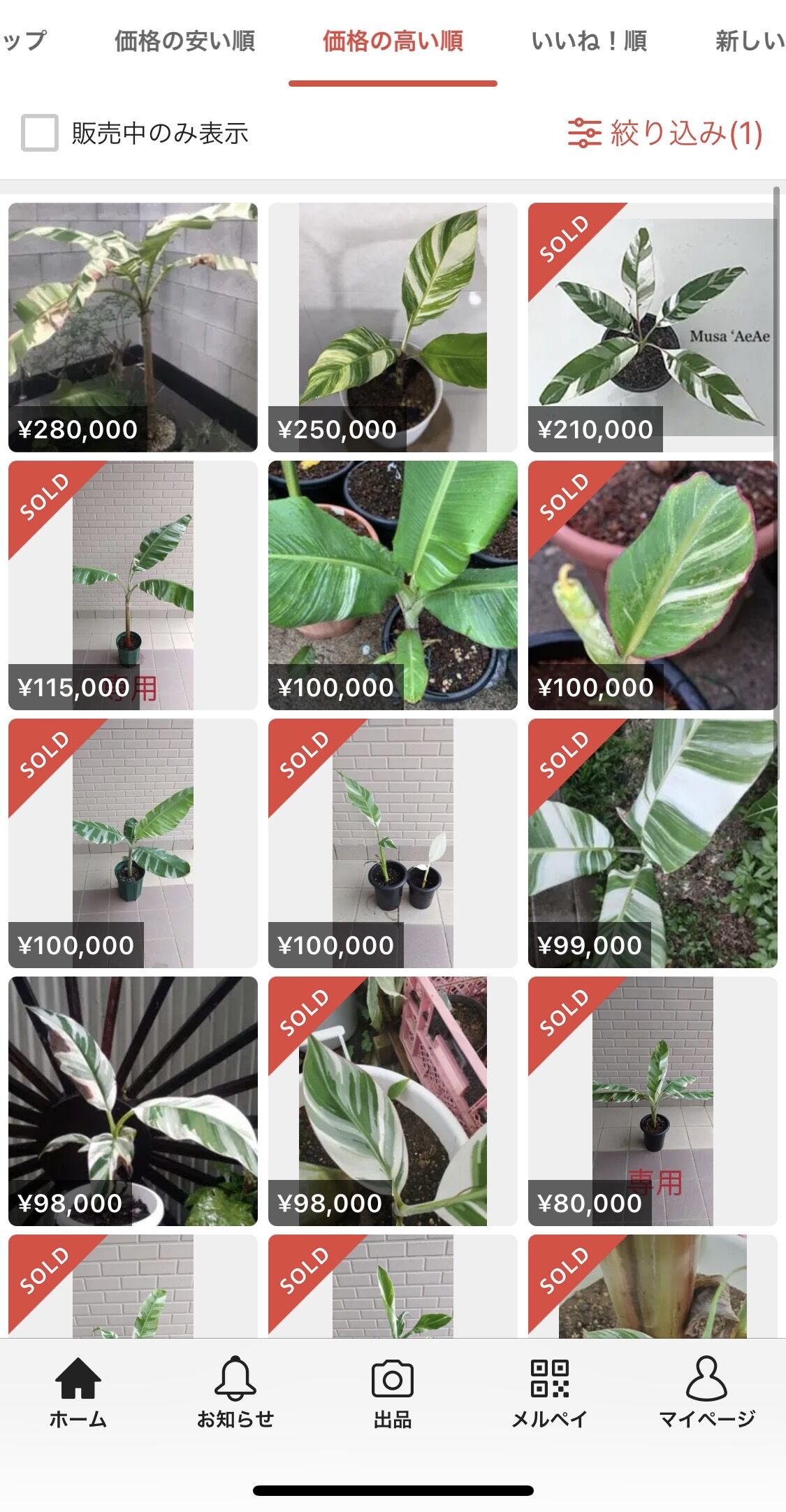Viewport: 786px width, 1512px height.
Task: Open the メルペイ tab
Action: [550, 1392]
